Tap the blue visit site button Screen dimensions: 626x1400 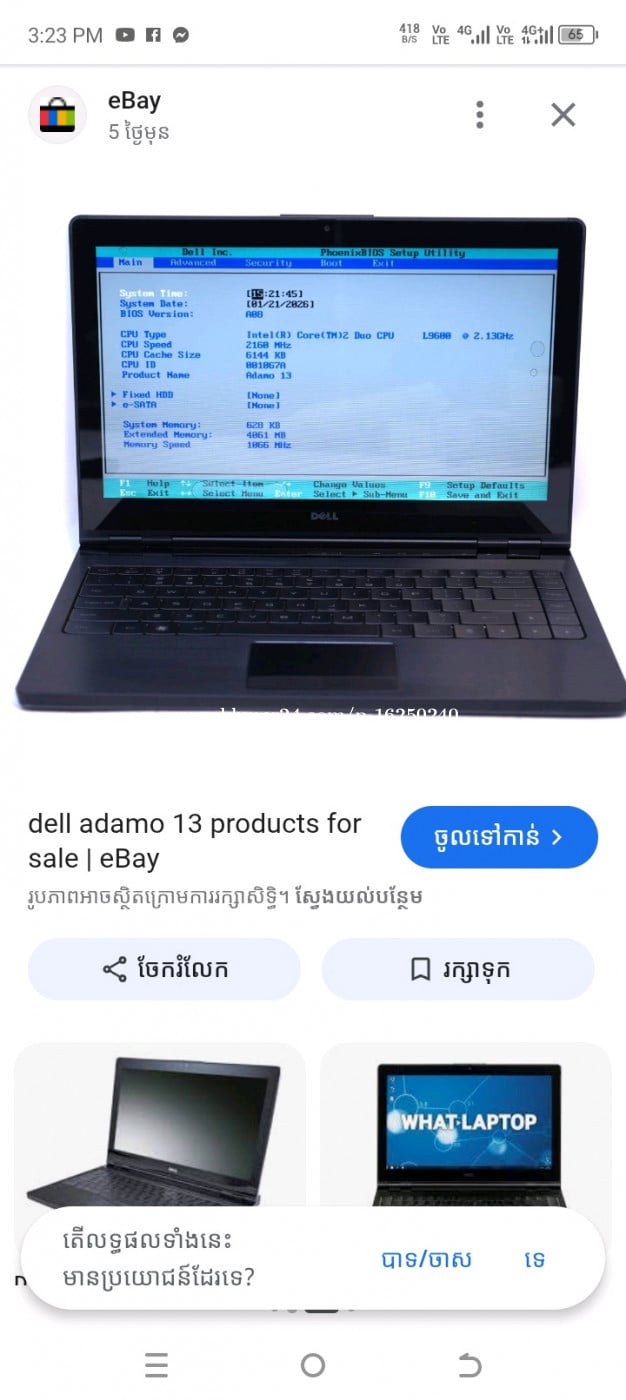pos(499,837)
